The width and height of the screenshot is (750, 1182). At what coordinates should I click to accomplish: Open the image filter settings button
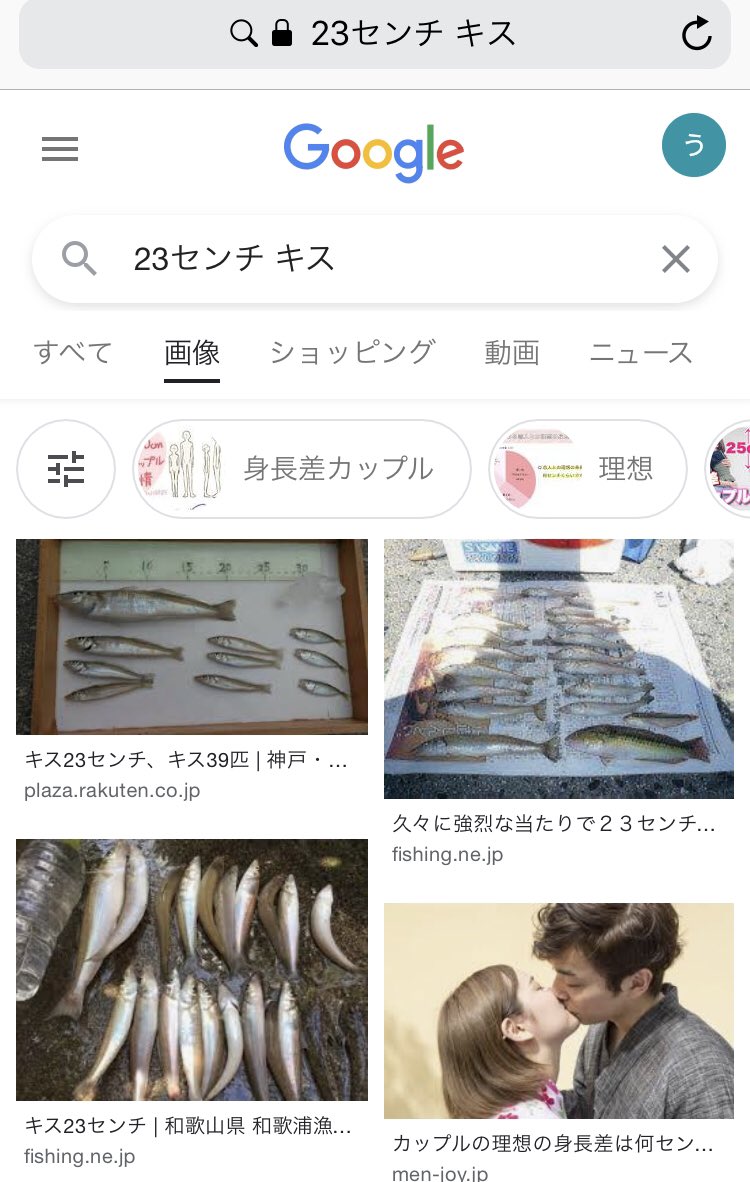(66, 469)
